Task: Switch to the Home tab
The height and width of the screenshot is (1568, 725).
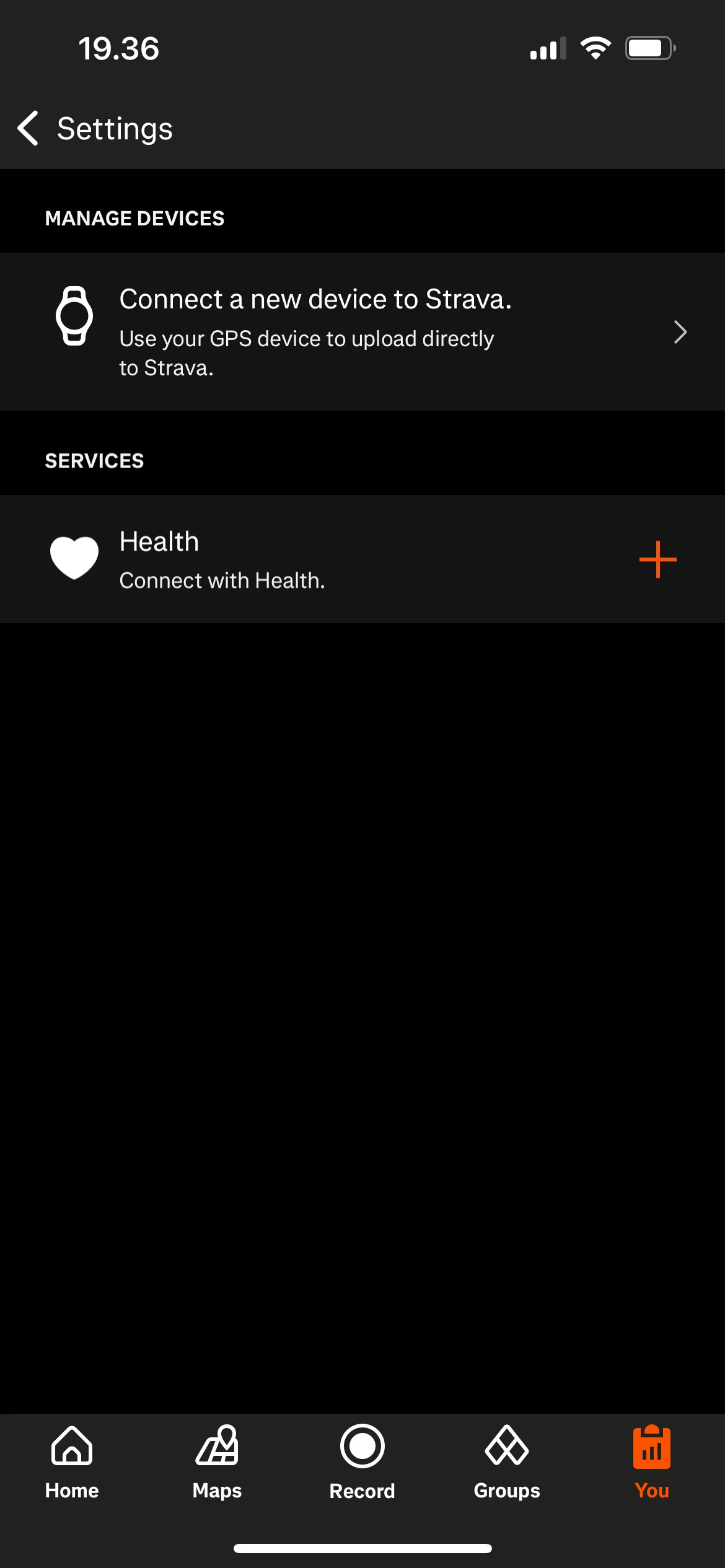Action: click(72, 1463)
